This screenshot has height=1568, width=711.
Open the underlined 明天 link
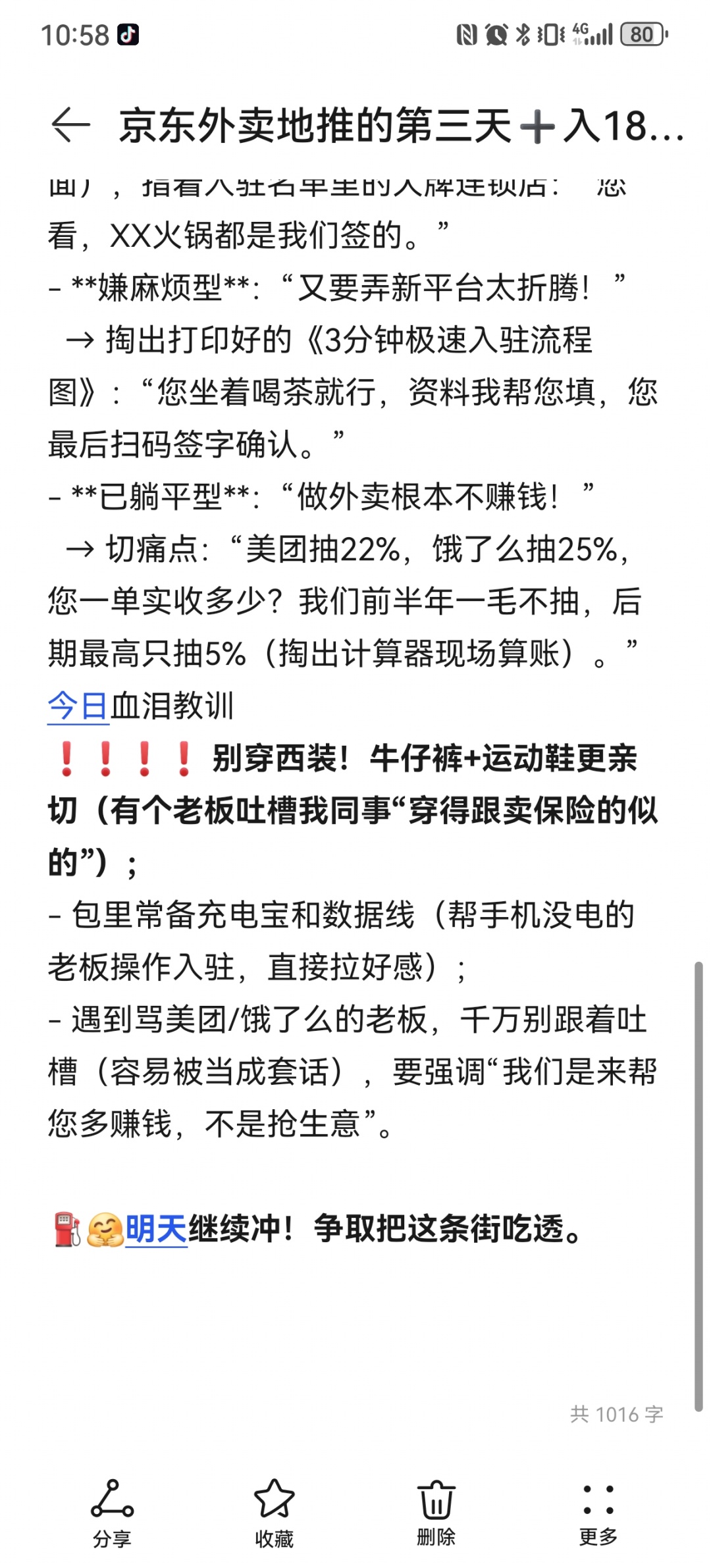click(x=156, y=1229)
